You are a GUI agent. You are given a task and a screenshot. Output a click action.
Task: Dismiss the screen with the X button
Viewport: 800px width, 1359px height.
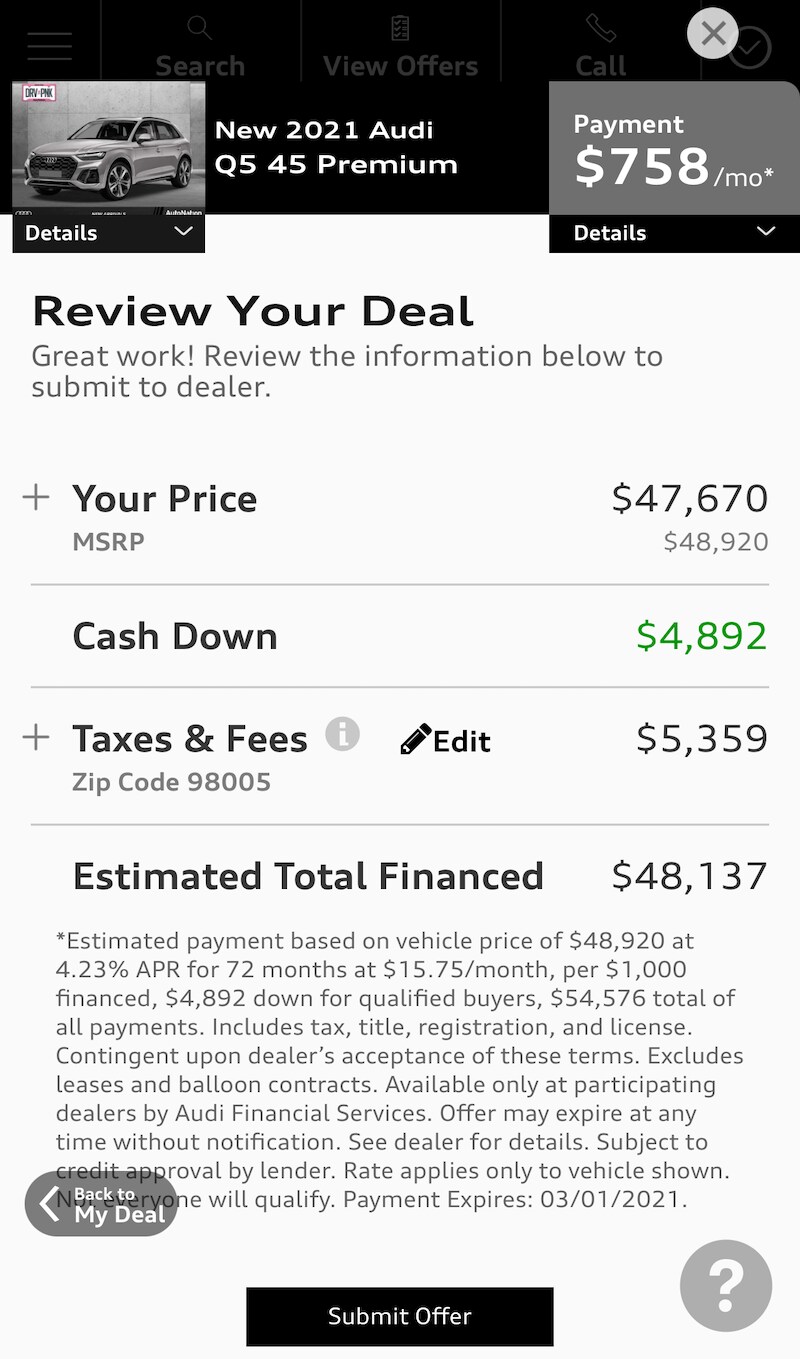713,34
